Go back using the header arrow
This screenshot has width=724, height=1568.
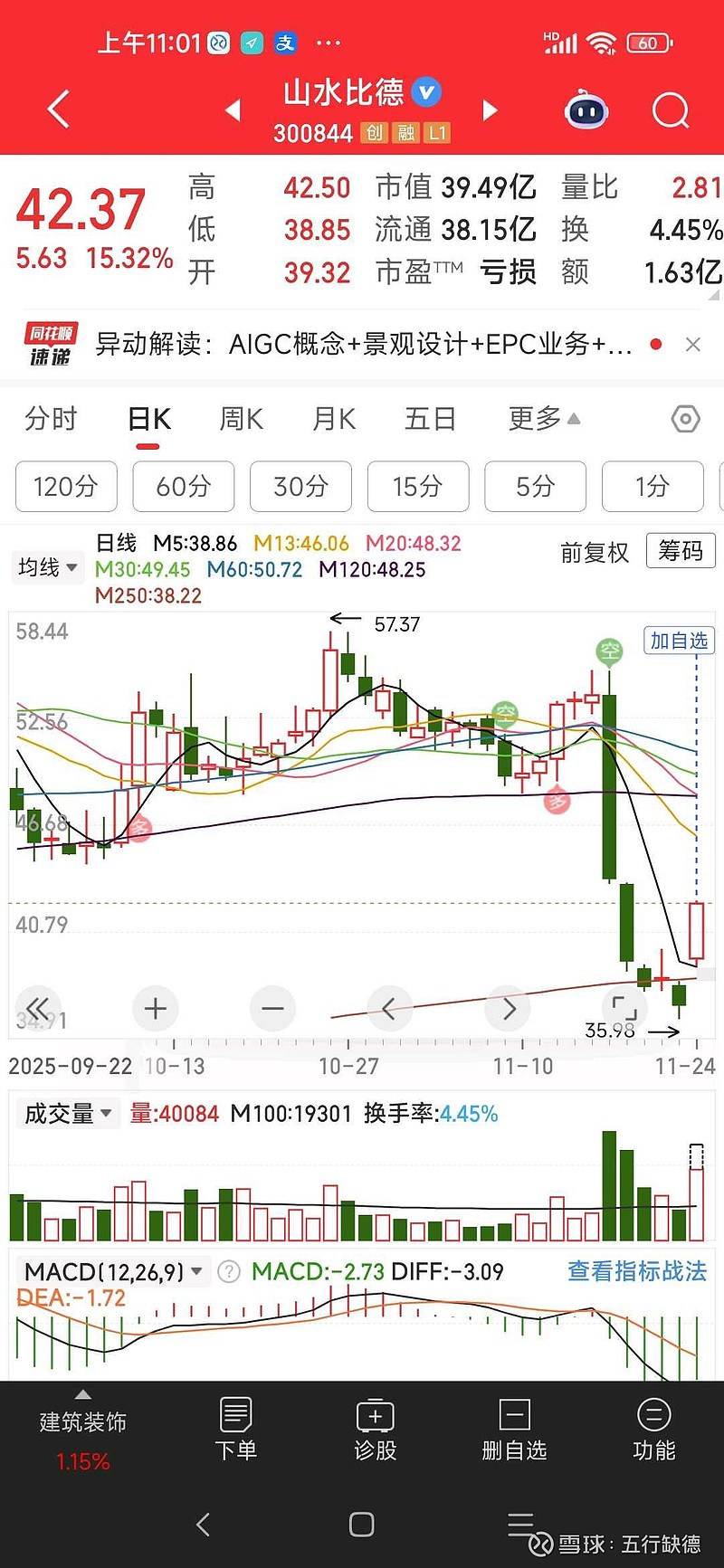59,110
